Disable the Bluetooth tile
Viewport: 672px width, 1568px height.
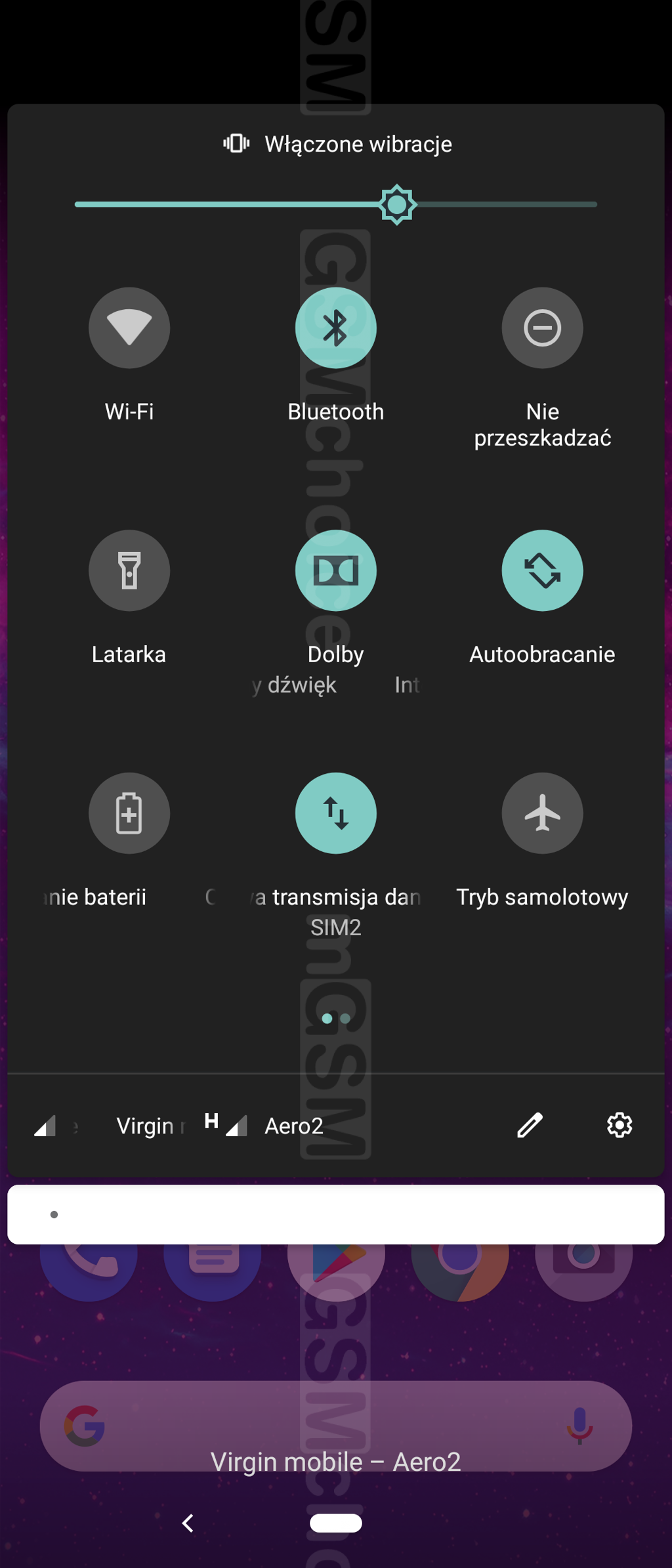pos(335,328)
